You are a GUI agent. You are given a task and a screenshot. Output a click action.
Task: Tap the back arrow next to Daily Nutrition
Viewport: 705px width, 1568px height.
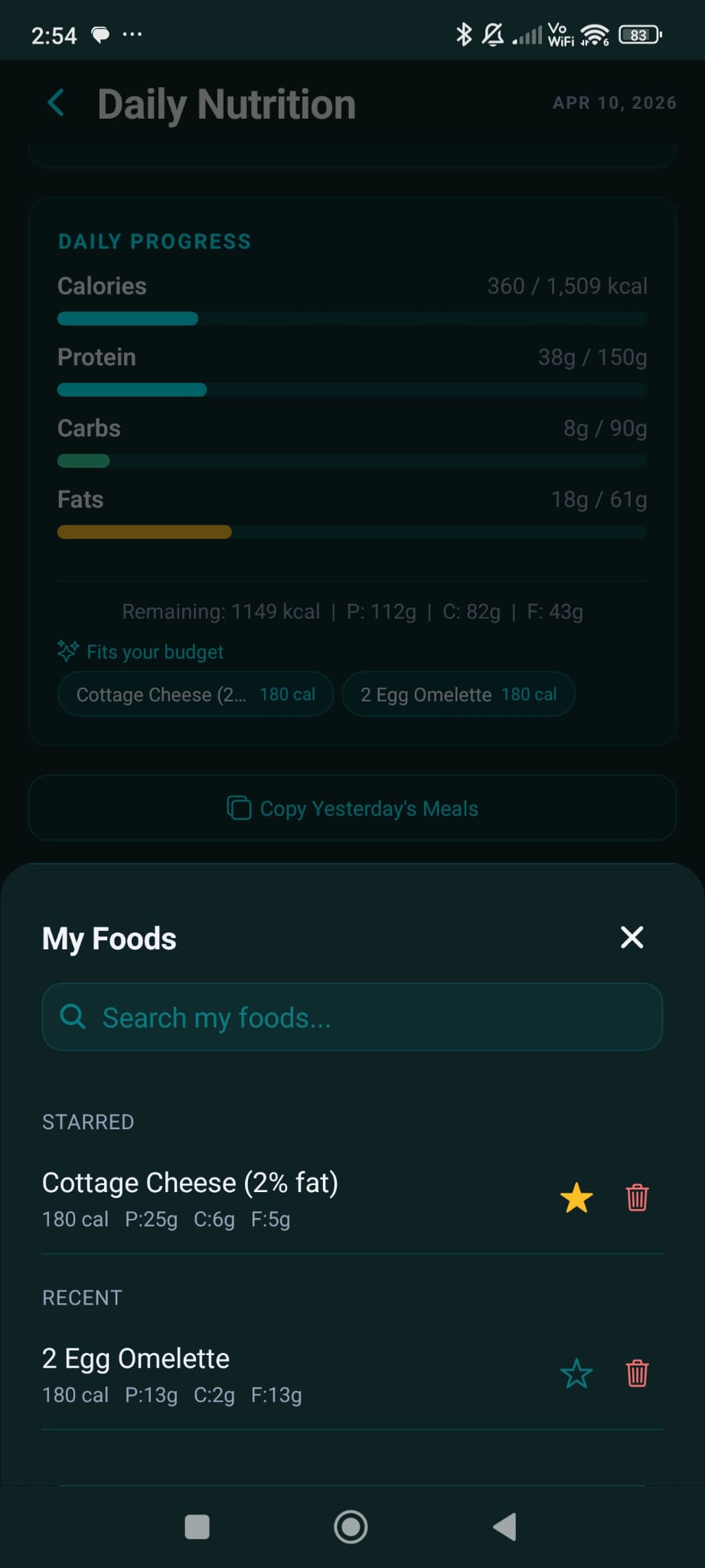[x=55, y=103]
